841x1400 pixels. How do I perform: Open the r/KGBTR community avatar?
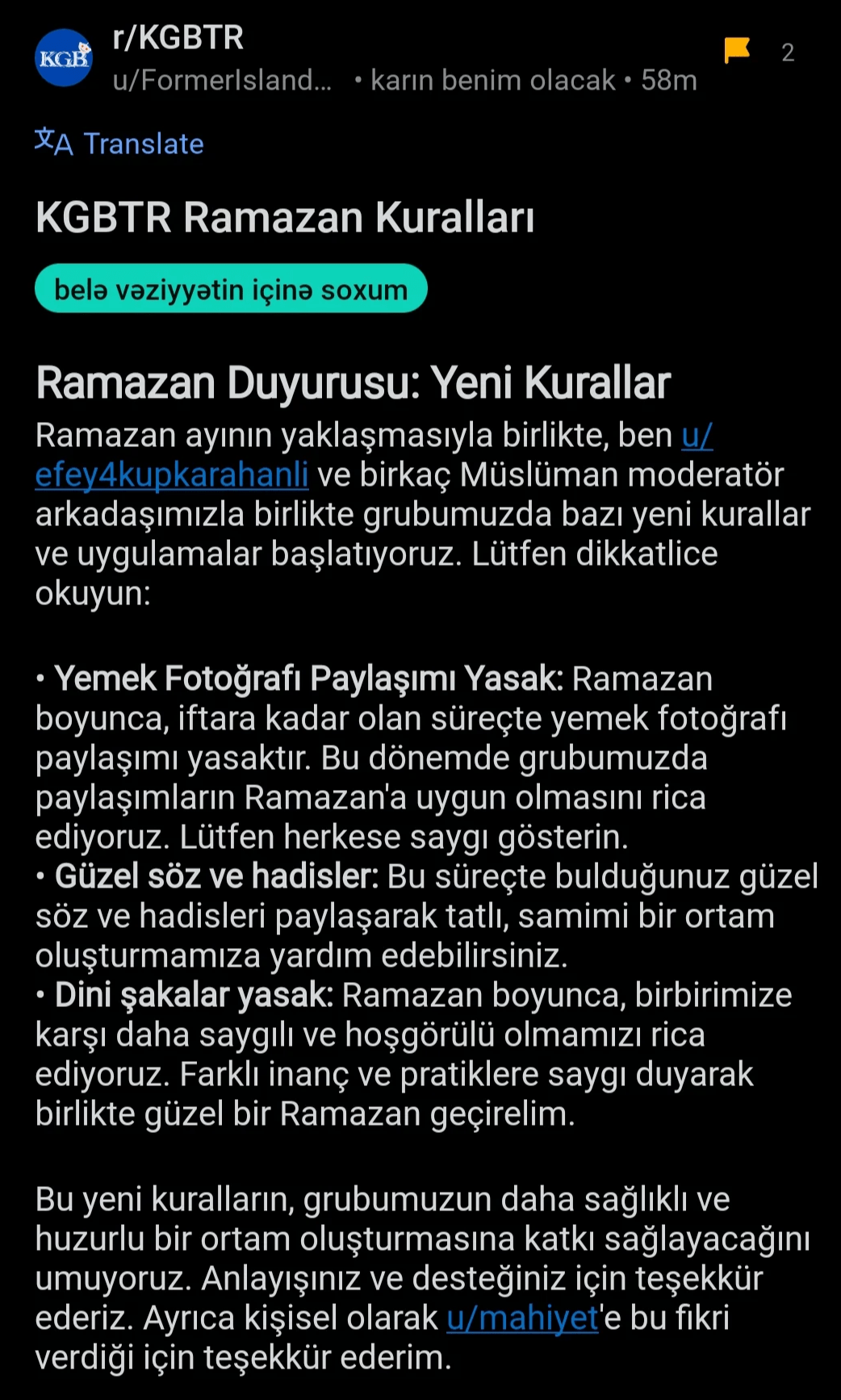tap(64, 58)
